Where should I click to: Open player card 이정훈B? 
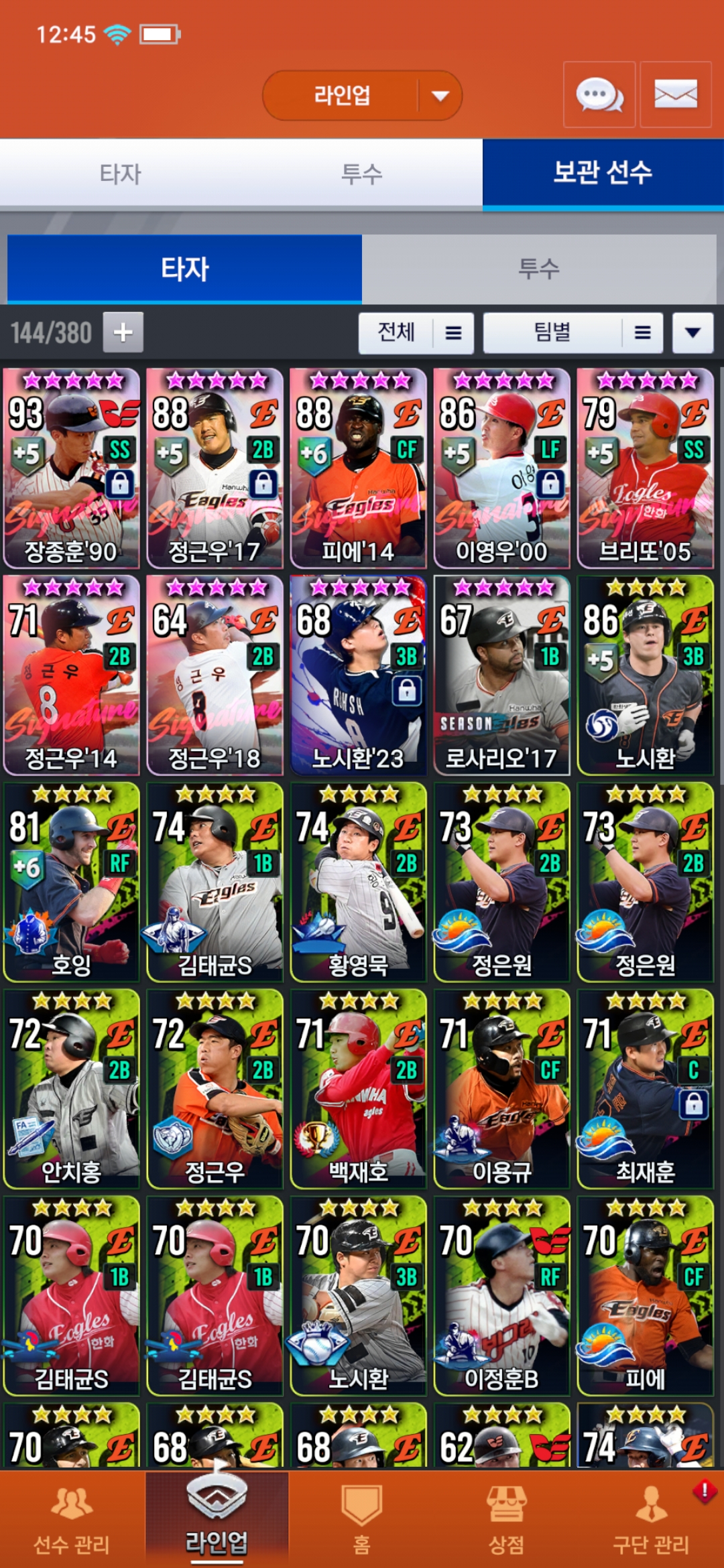(501, 1296)
